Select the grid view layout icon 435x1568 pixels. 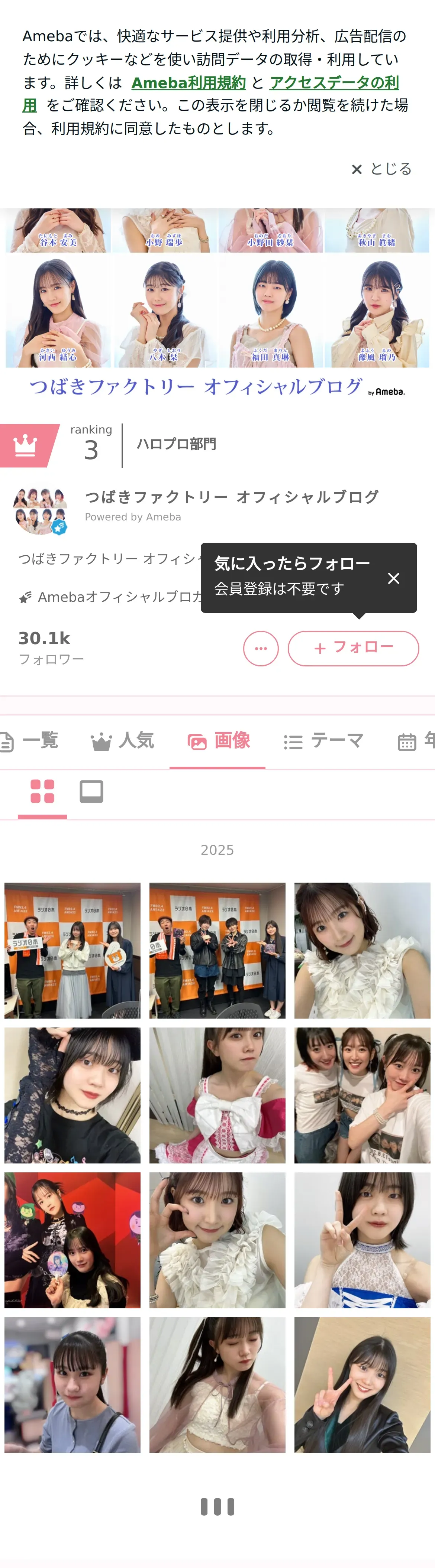[x=42, y=791]
